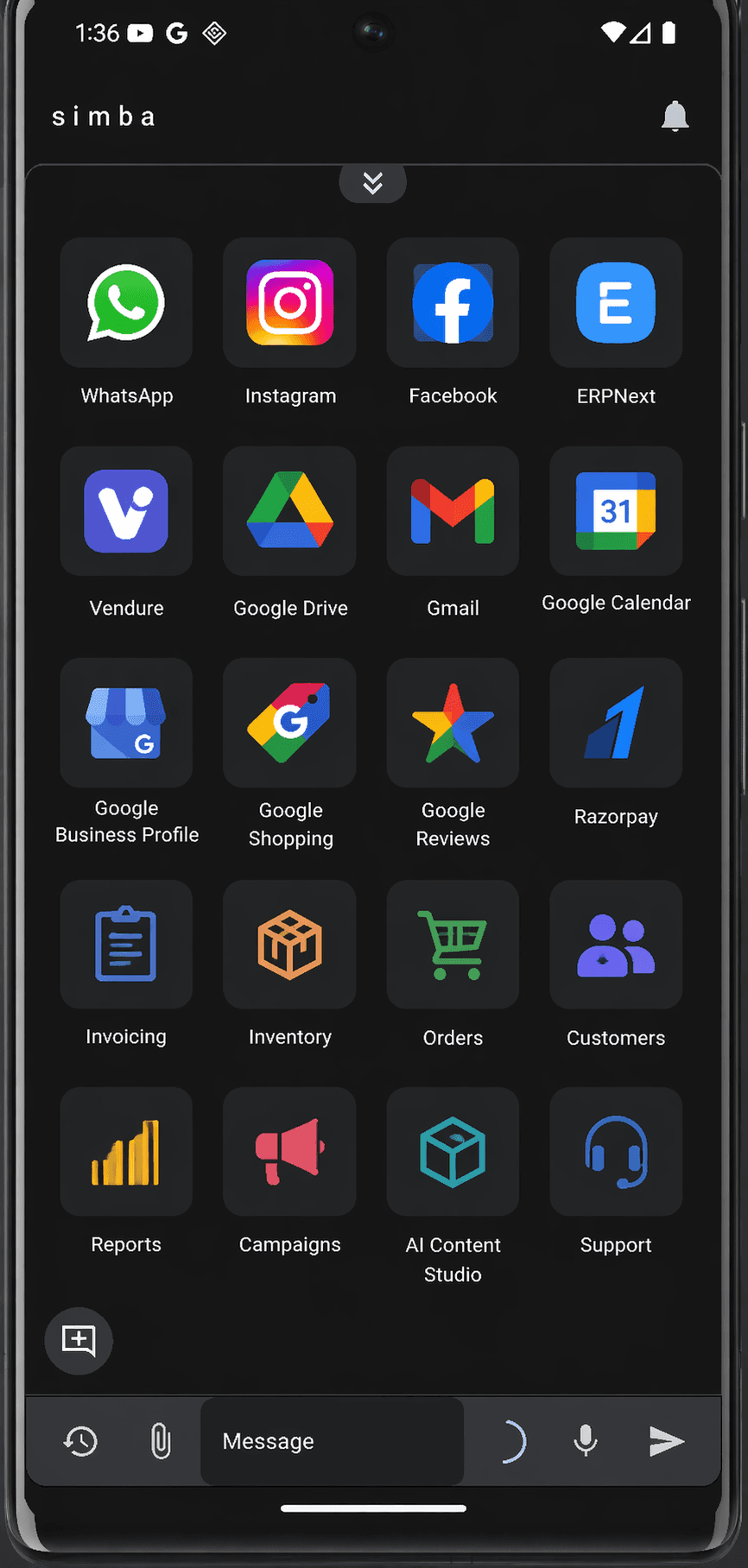Open the Inventory module
Screen dimensions: 748x1568
click(x=289, y=944)
